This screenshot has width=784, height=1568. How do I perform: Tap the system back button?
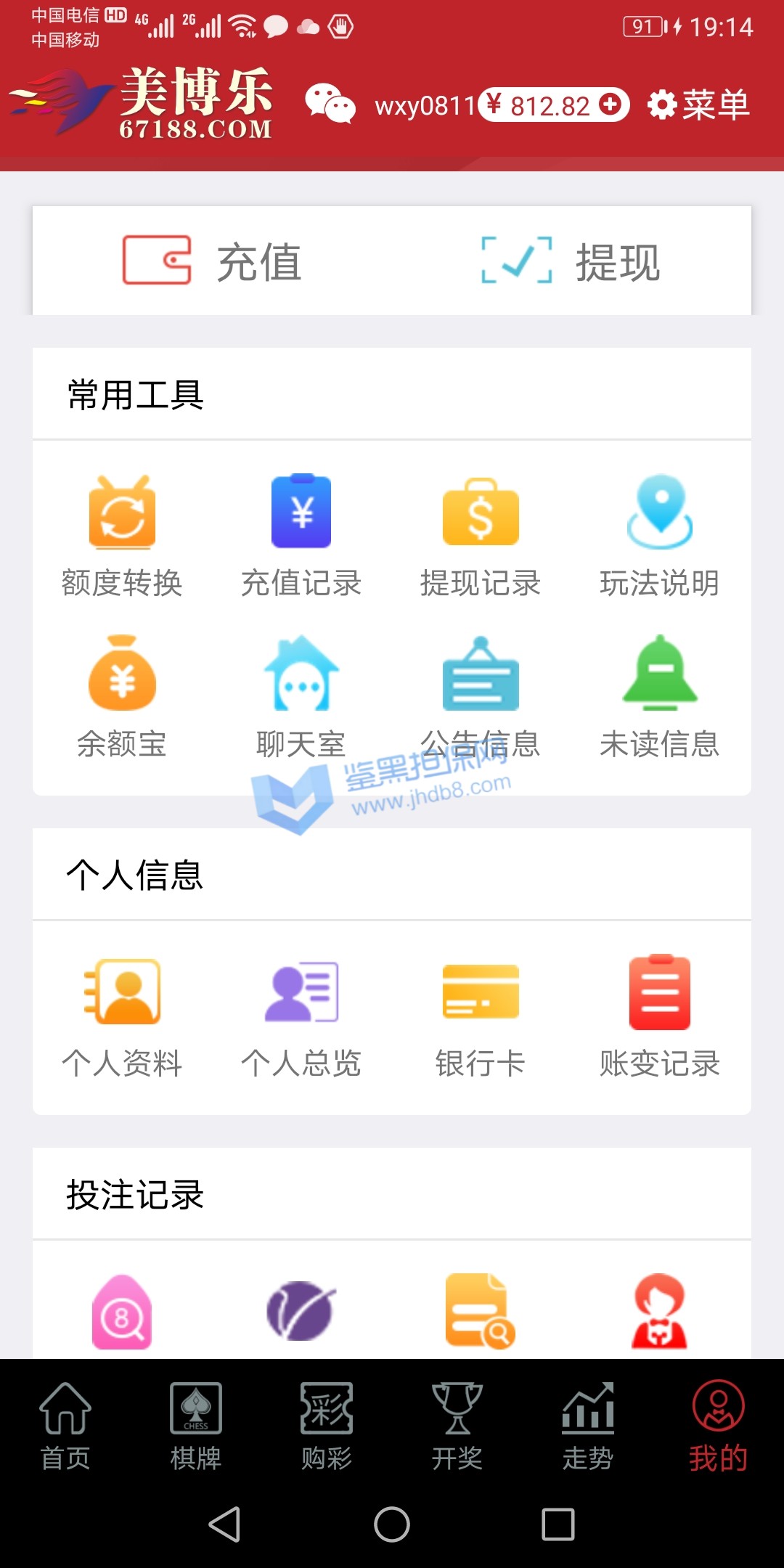click(x=224, y=1524)
